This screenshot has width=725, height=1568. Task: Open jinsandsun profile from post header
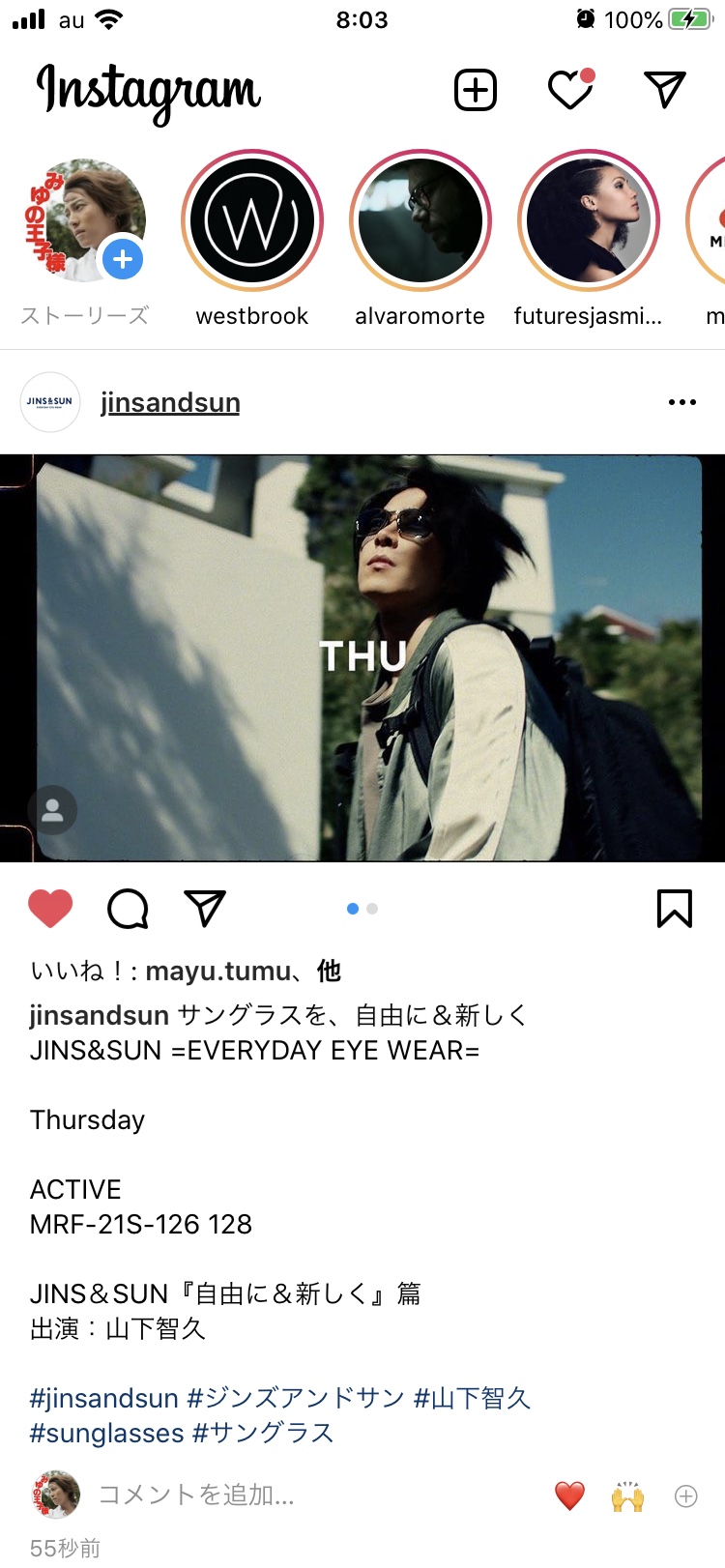click(x=170, y=403)
